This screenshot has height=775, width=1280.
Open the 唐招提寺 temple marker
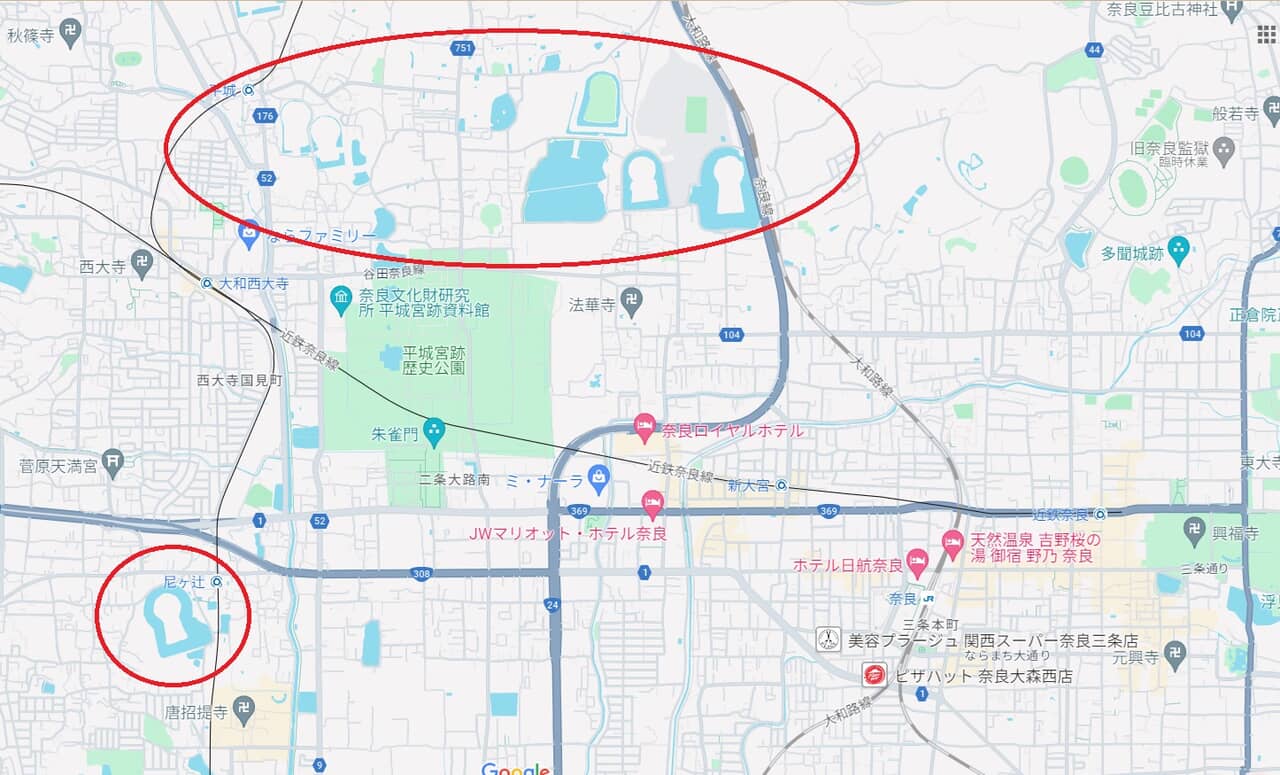[244, 711]
